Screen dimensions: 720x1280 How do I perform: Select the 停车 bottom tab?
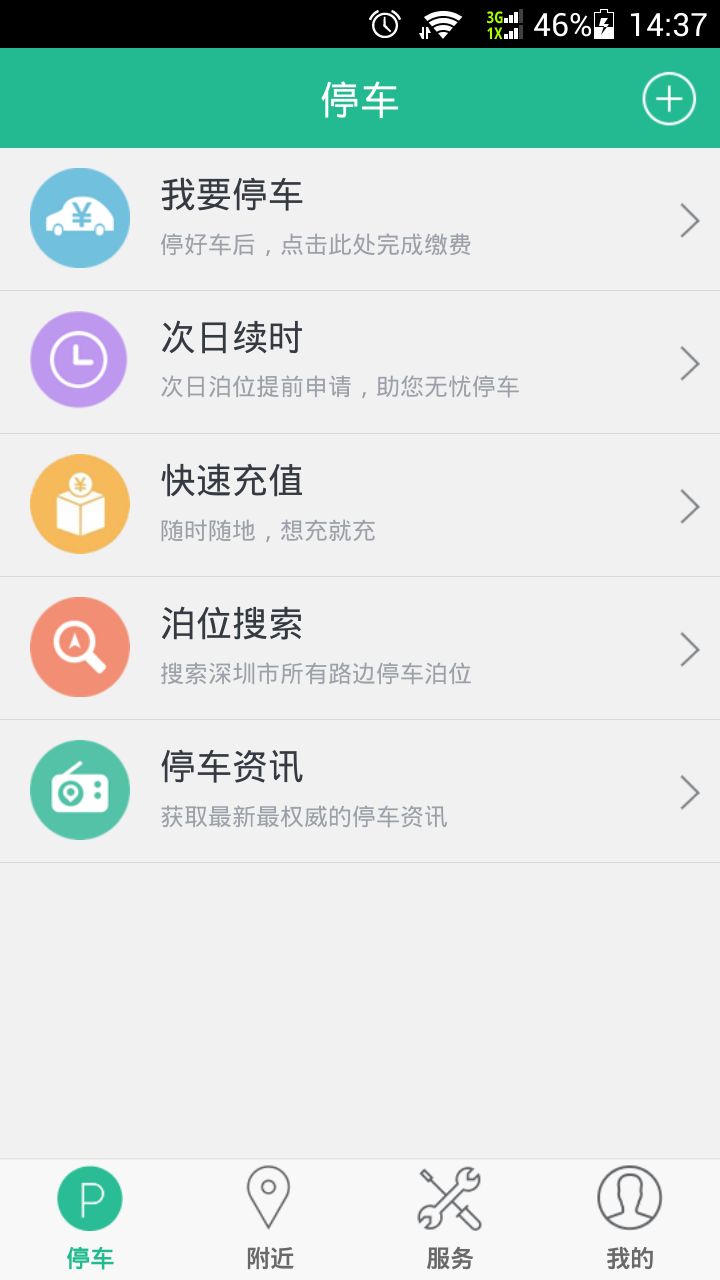point(90,1219)
